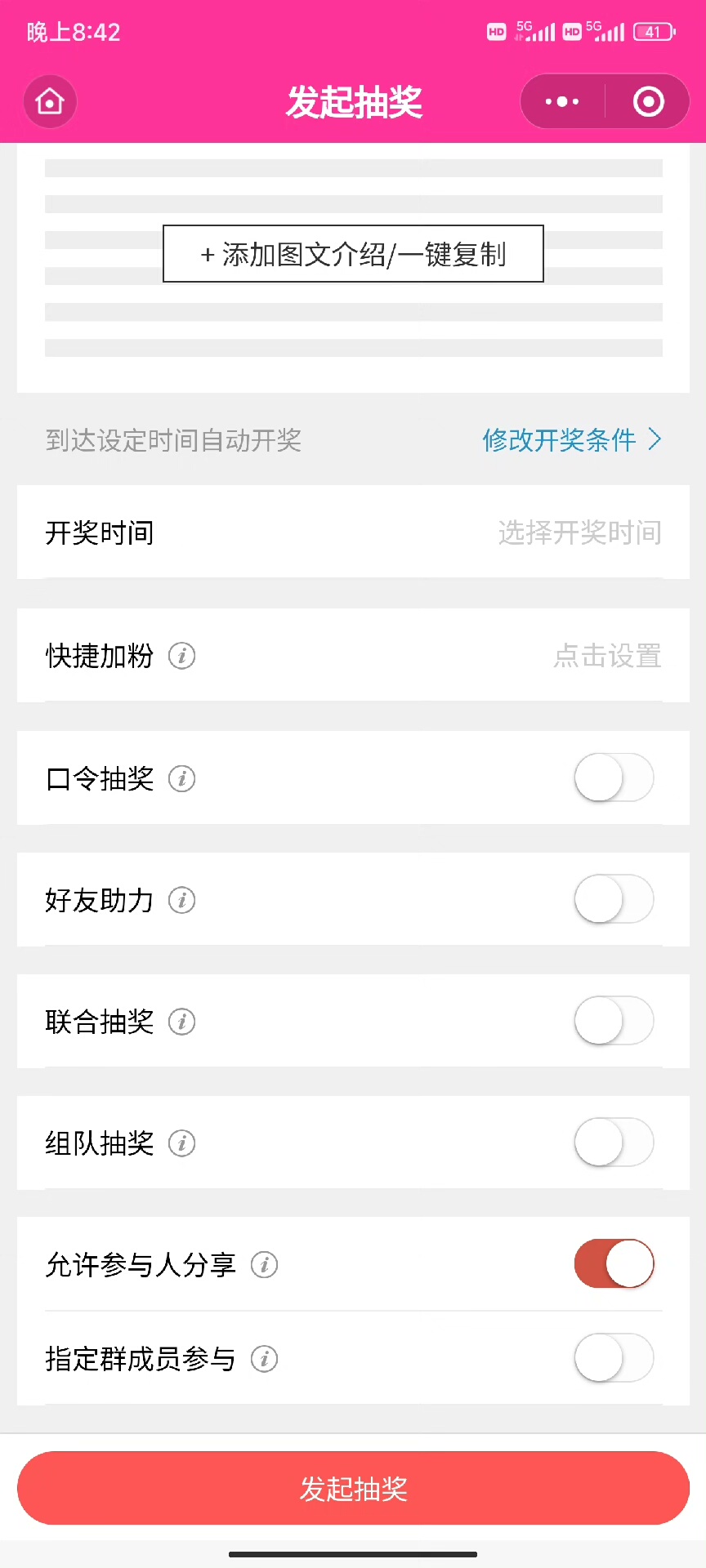706x1568 pixels.
Task: Turn on 好友助力
Action: 614,899
